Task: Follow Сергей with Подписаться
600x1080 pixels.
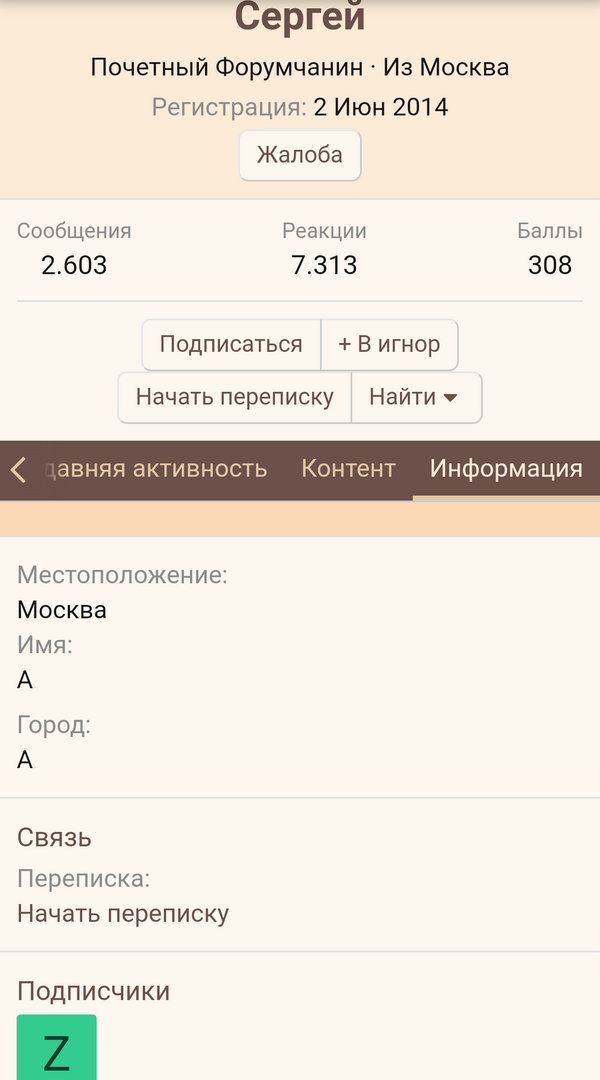Action: pyautogui.click(x=231, y=345)
